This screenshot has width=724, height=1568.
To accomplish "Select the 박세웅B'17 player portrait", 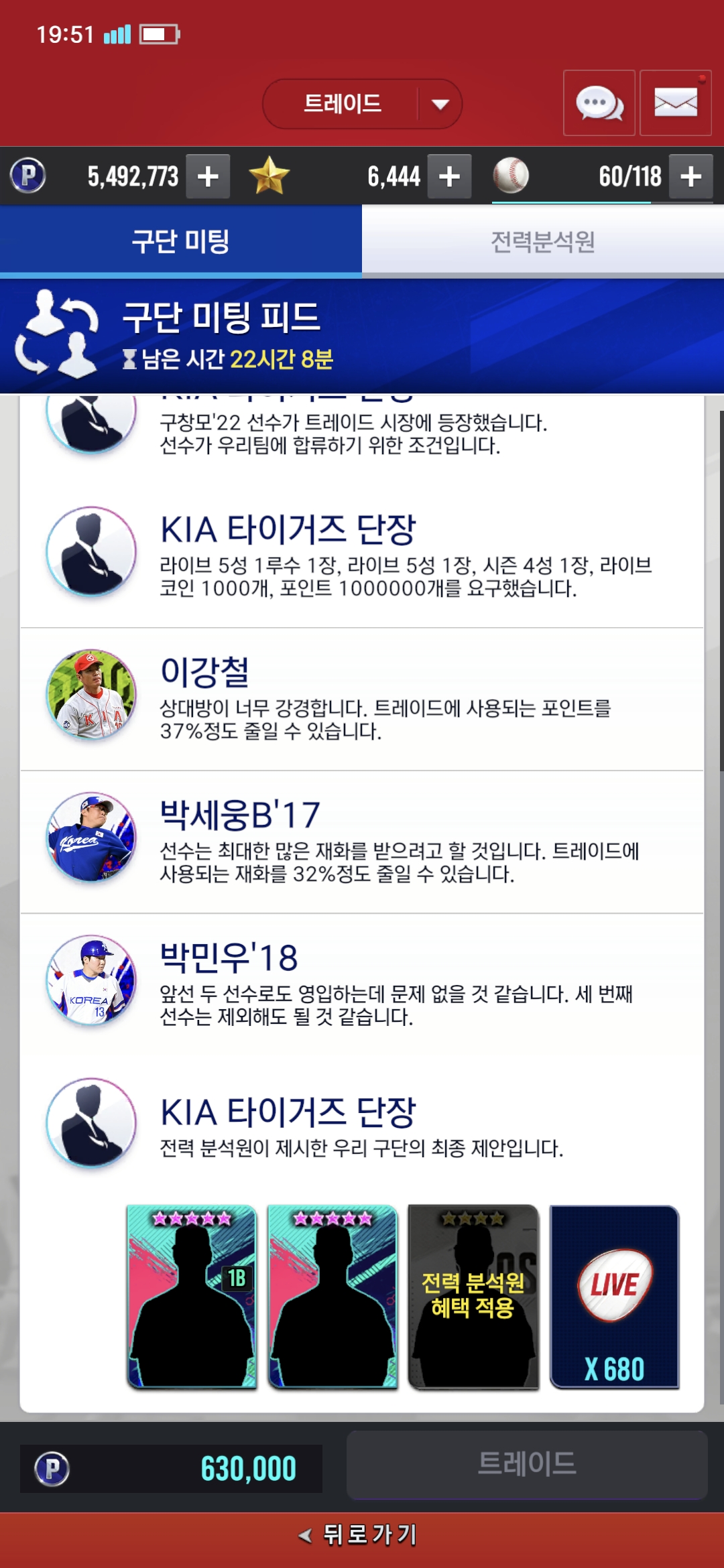I will point(91,839).
